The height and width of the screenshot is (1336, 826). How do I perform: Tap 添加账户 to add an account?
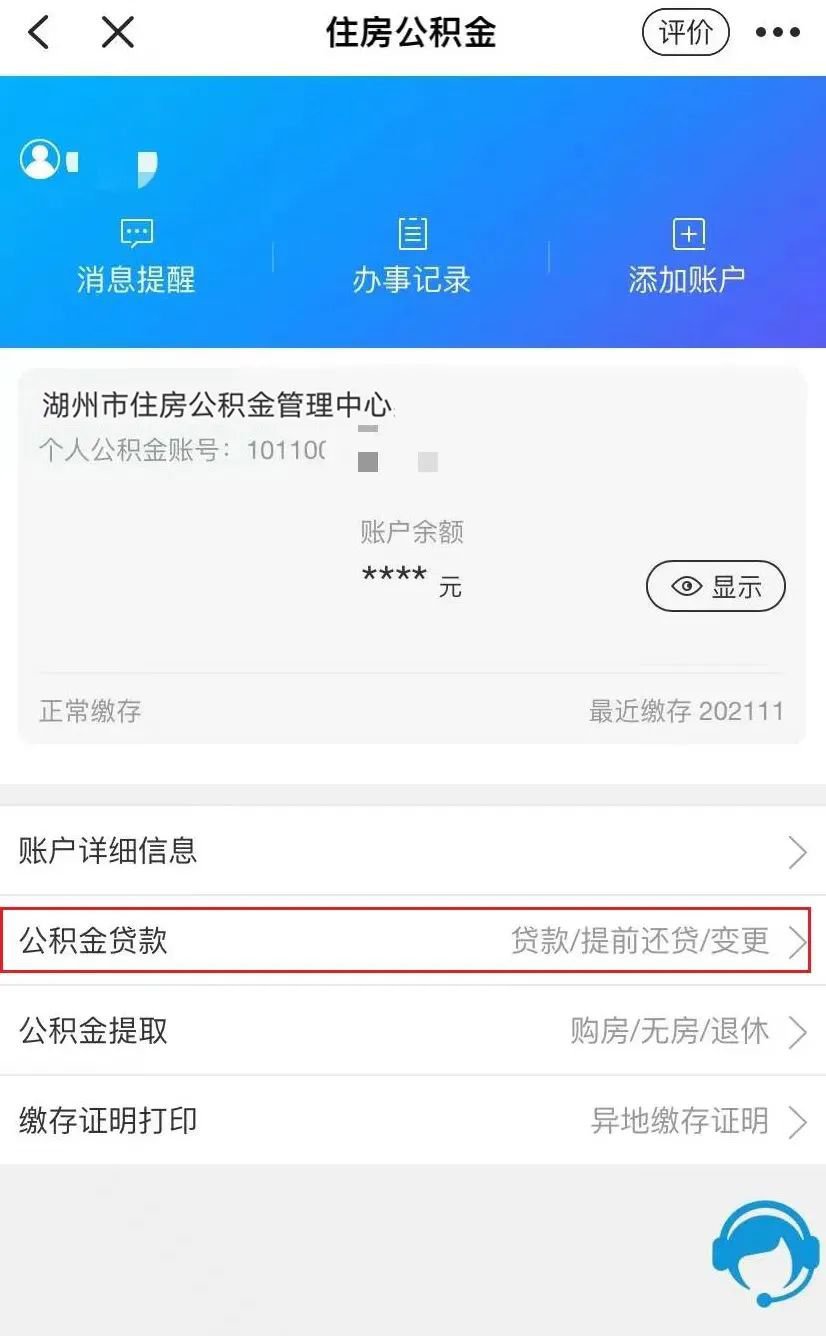click(687, 257)
